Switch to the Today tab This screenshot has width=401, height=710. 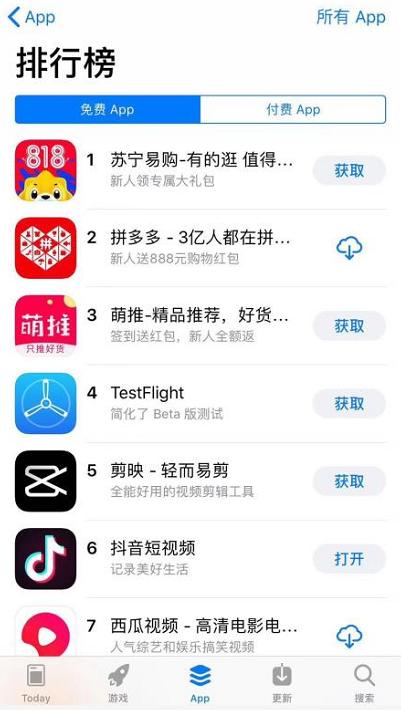(x=36, y=684)
